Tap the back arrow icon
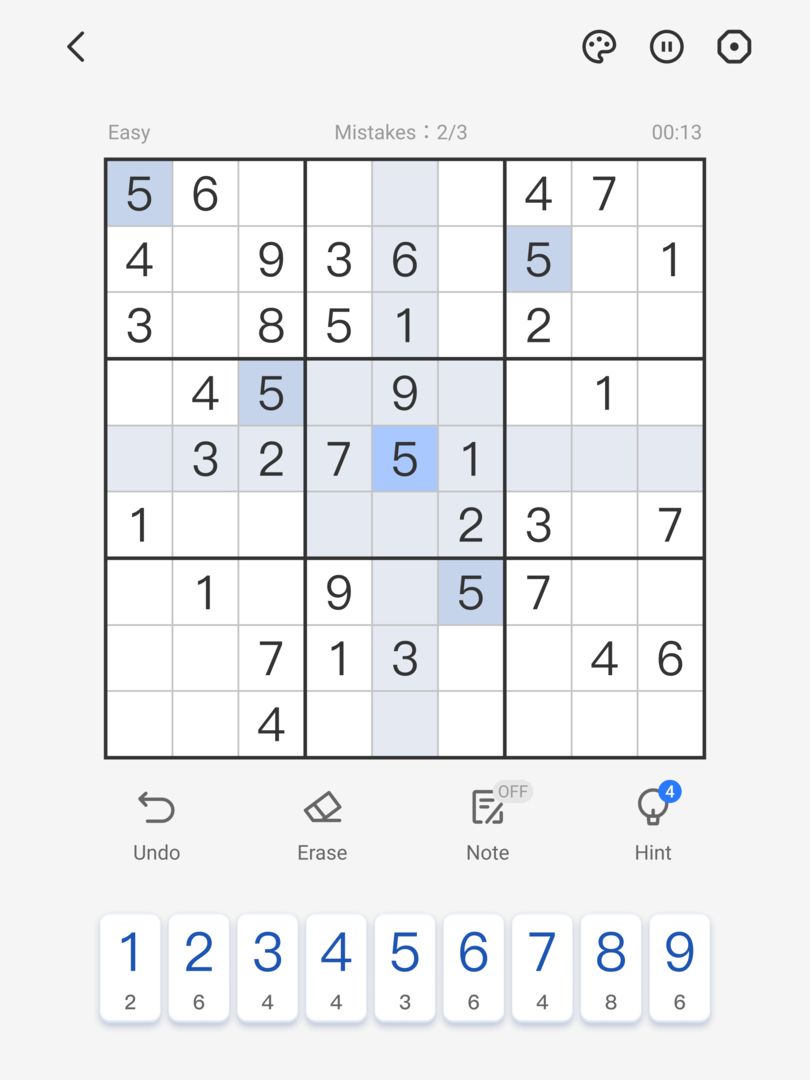This screenshot has height=1080, width=810. coord(75,46)
